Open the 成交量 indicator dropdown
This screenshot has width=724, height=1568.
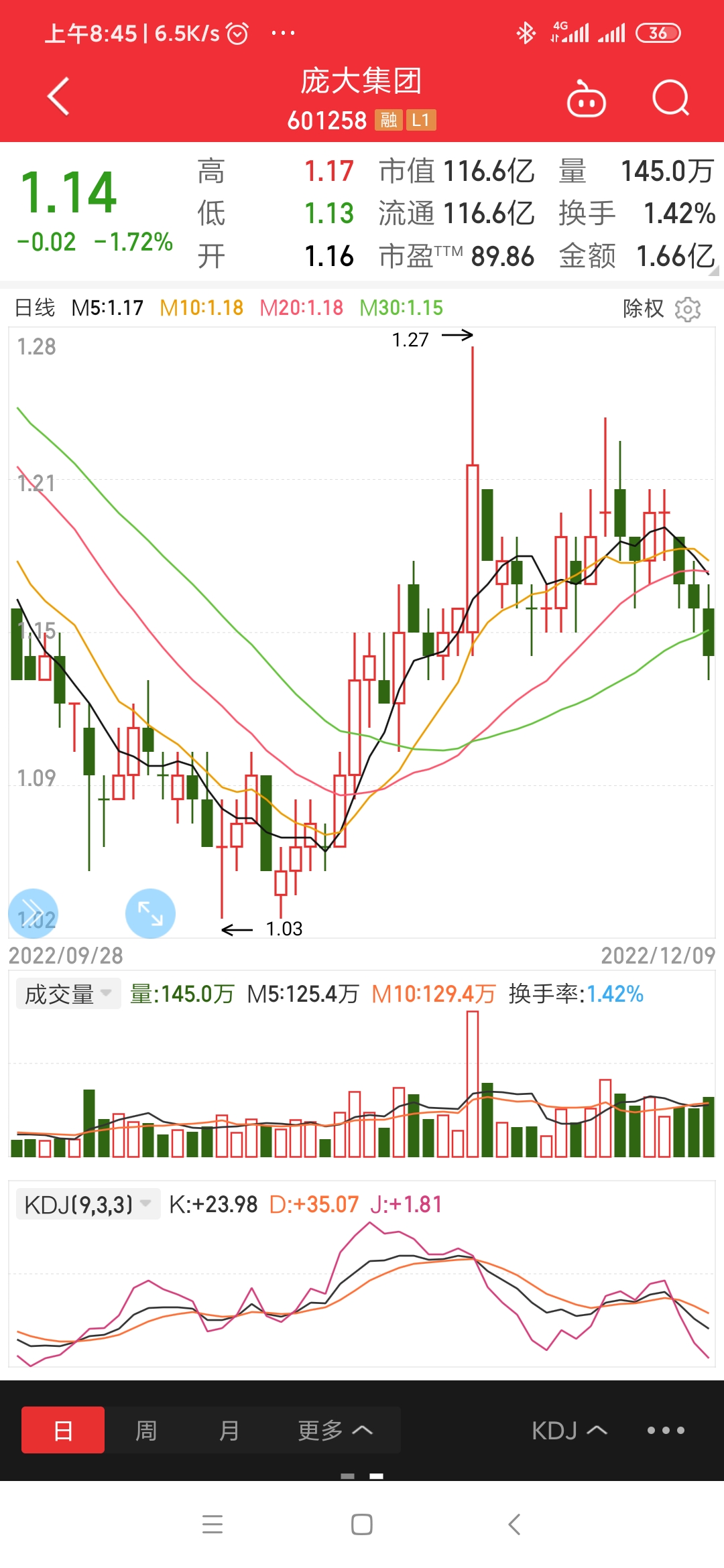[x=68, y=994]
